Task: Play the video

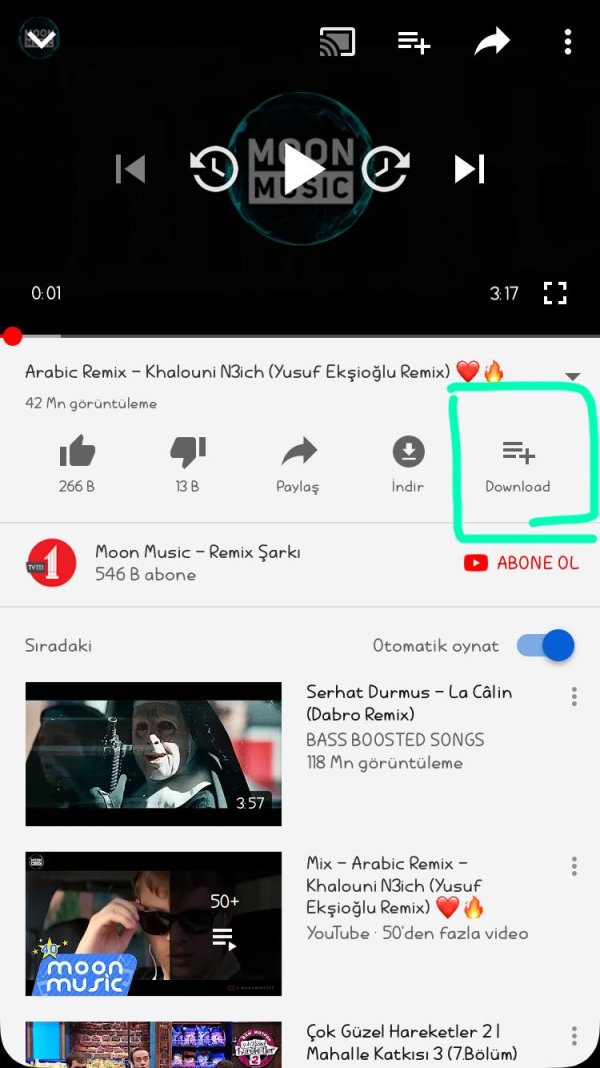Action: tap(301, 169)
